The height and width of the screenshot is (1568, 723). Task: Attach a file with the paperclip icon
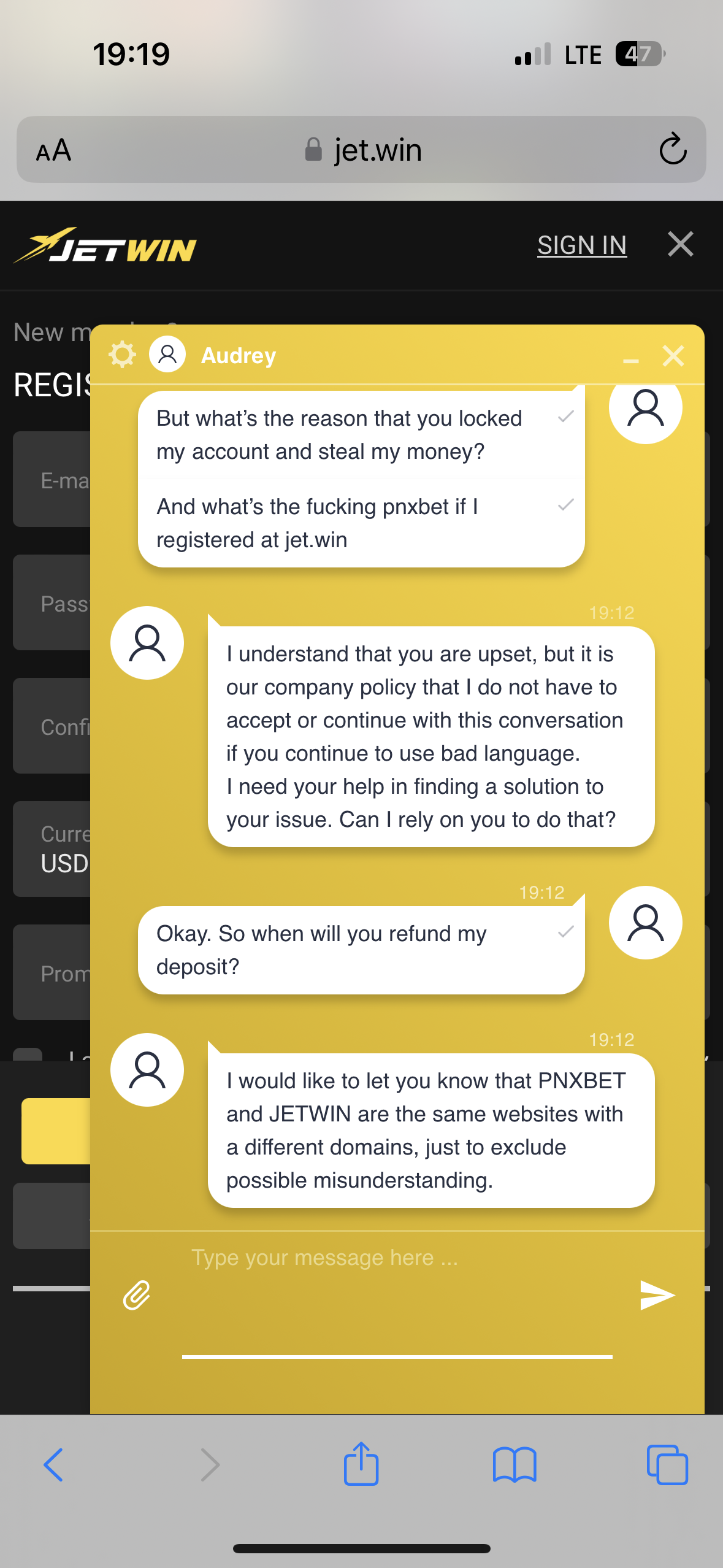(137, 1294)
